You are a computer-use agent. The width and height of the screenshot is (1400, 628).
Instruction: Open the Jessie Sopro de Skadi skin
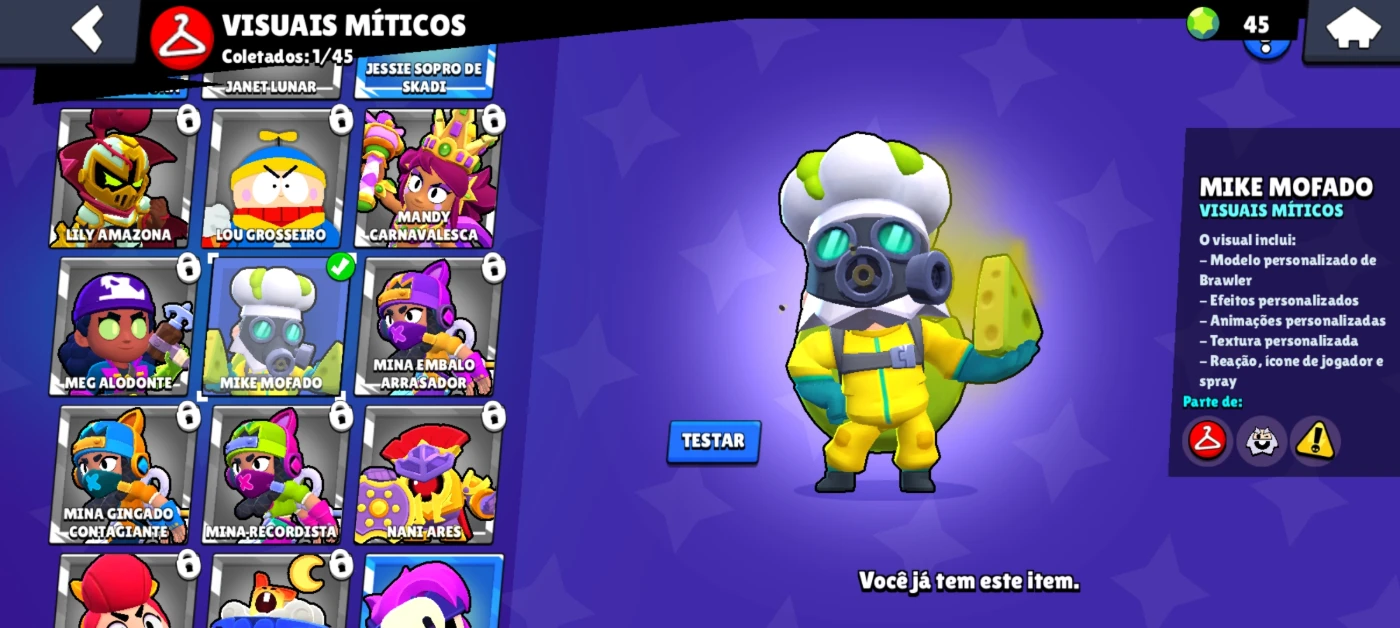pyautogui.click(x=424, y=75)
